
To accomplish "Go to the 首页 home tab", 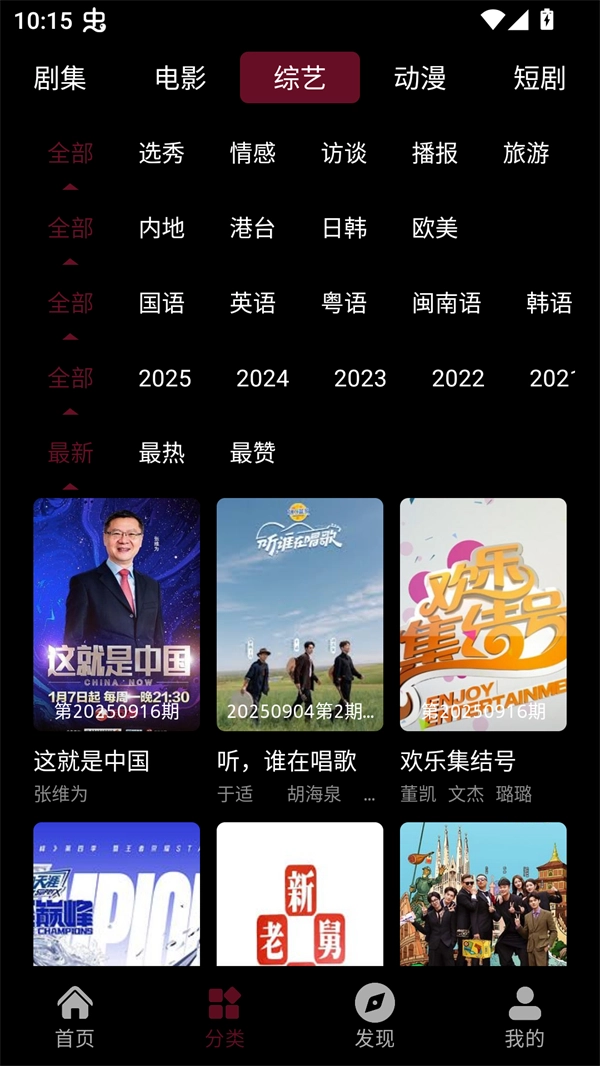I will pyautogui.click(x=75, y=1016).
